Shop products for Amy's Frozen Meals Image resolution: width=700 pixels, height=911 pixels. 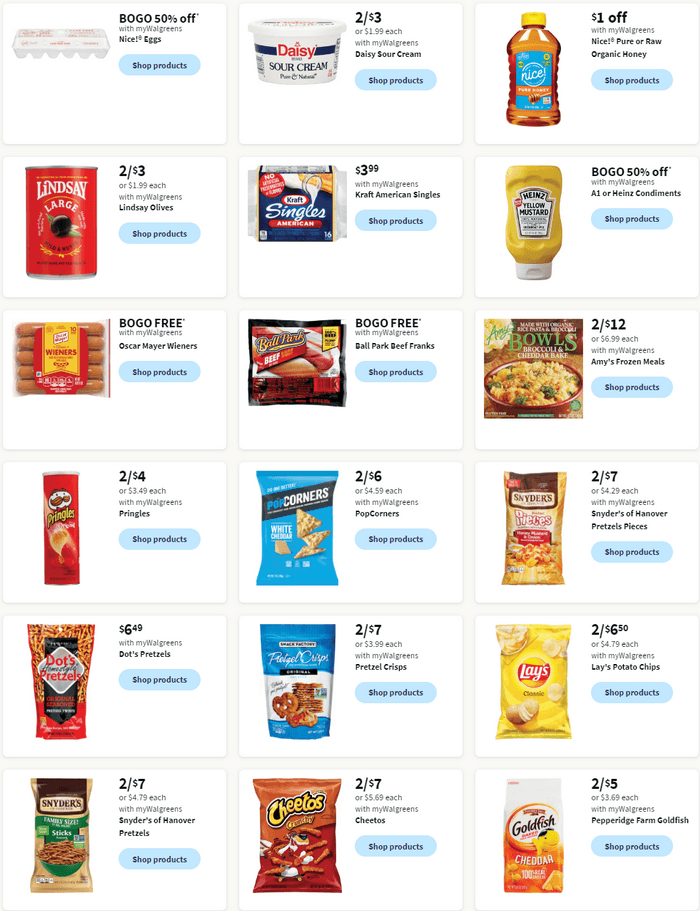[631, 387]
